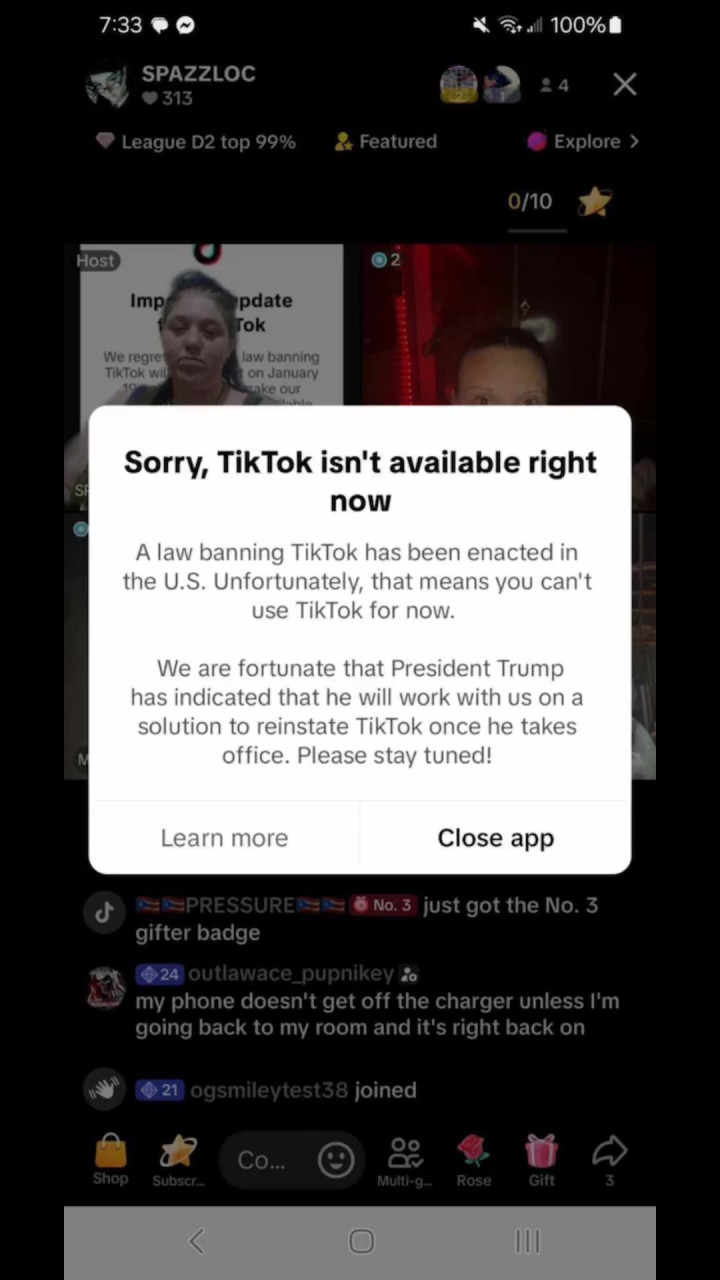
Task: Go back using system navigation
Action: click(x=196, y=1241)
